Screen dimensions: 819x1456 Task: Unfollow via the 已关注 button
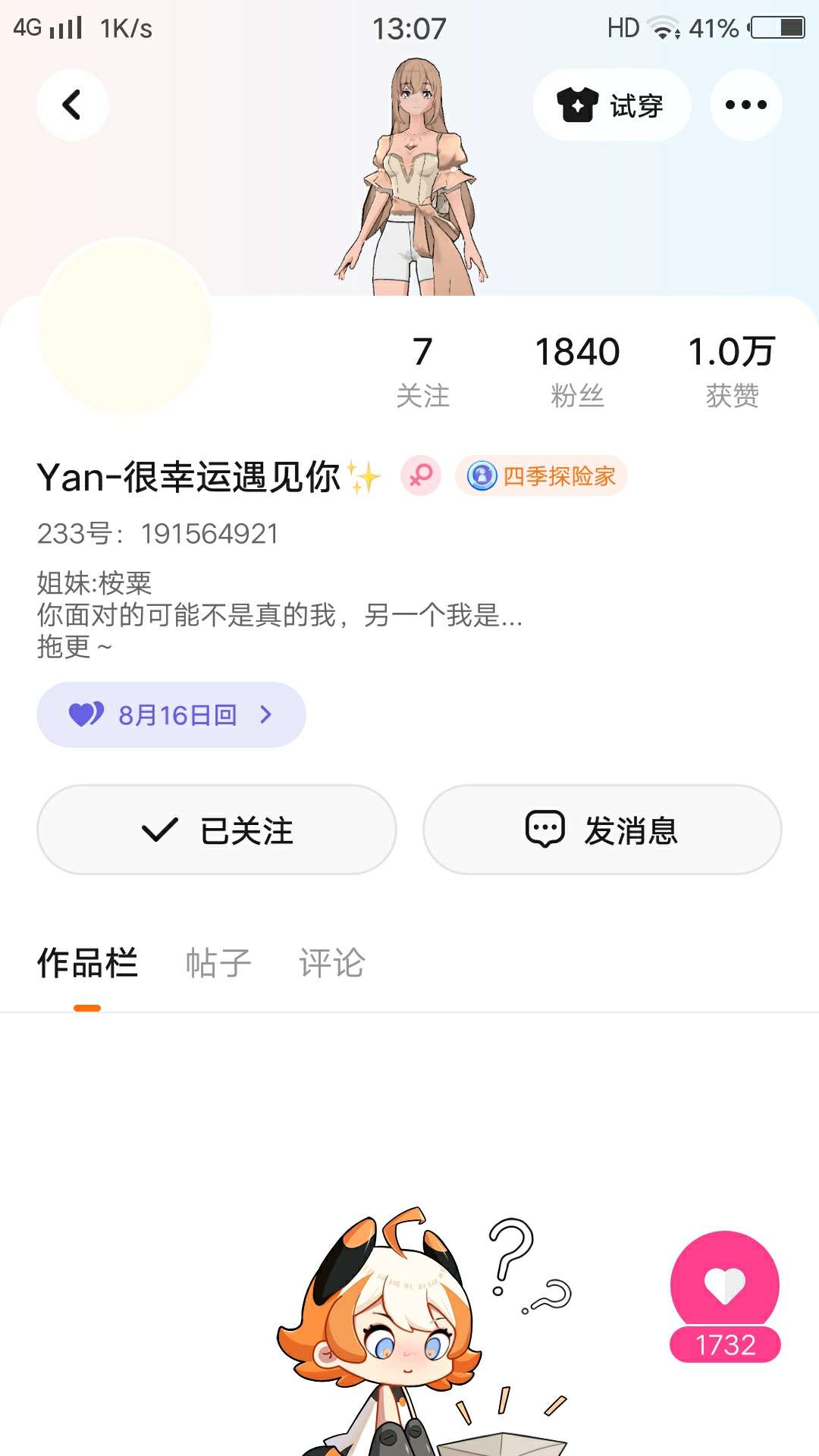pos(217,830)
